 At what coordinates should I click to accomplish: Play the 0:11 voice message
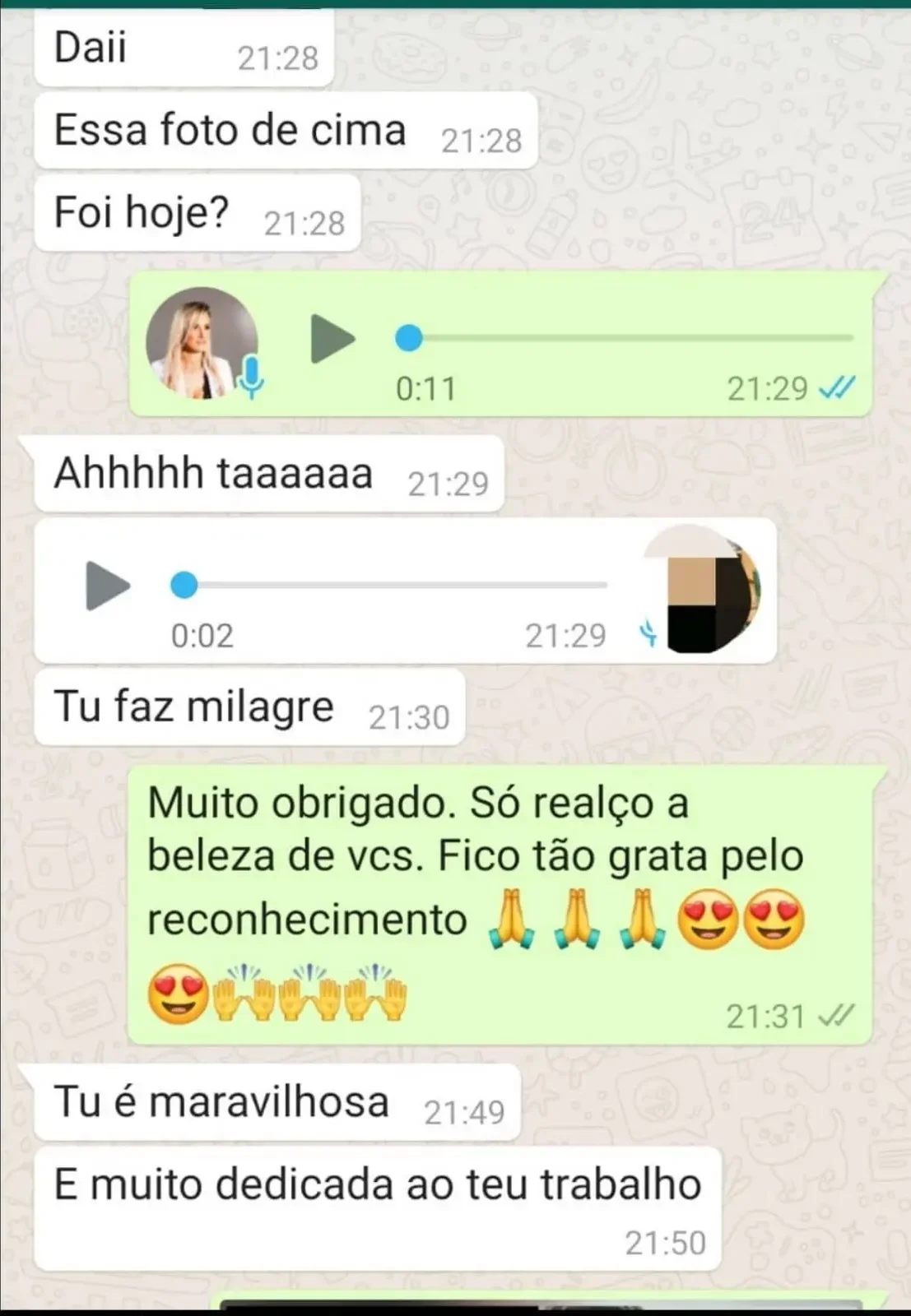point(332,338)
